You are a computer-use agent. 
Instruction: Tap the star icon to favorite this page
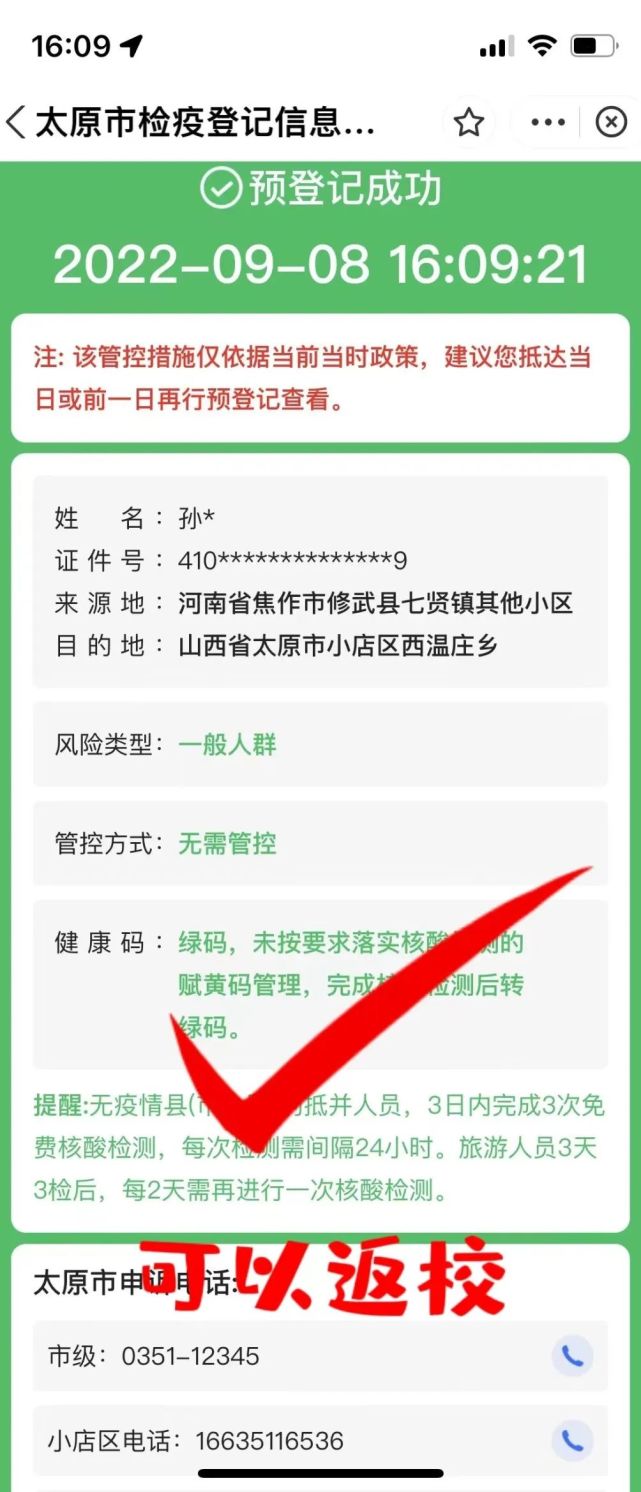(468, 122)
